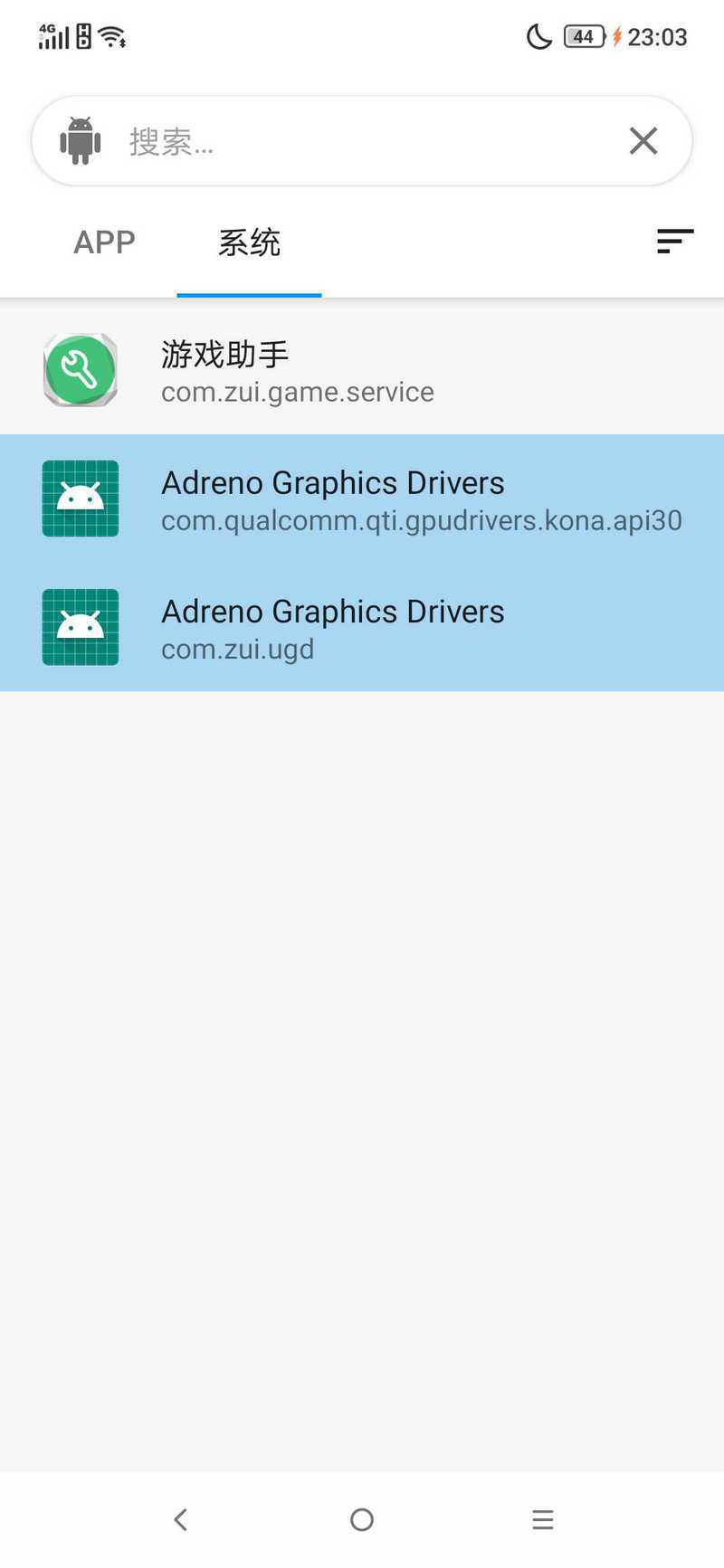The height and width of the screenshot is (1568, 724).
Task: Select Adreno Graphics Drivers com.qualcomm.qti.gpudrivers.kona.api30
Action: [362, 499]
